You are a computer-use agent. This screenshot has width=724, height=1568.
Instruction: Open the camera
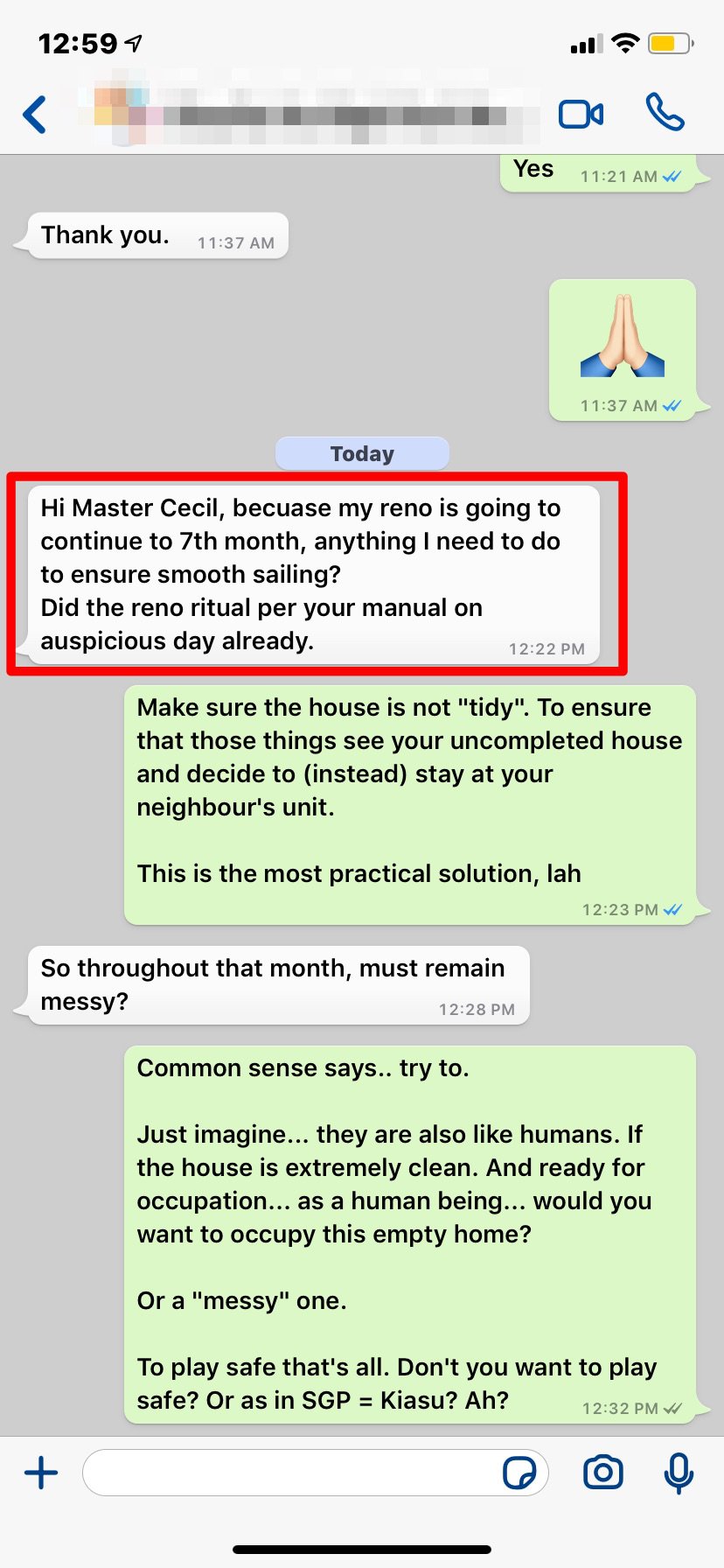(x=602, y=1473)
